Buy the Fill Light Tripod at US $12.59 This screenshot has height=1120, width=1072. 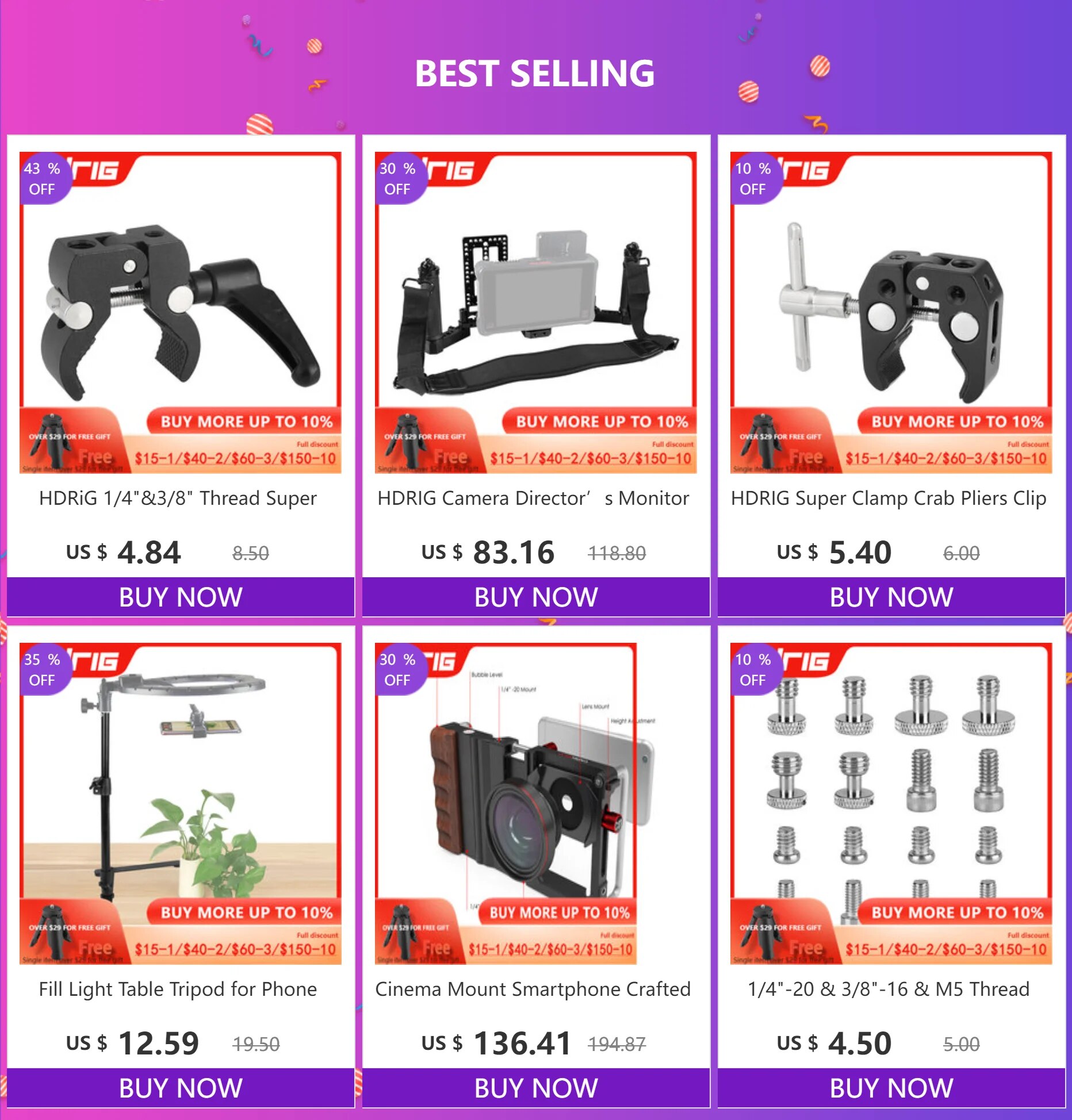coord(181,1088)
